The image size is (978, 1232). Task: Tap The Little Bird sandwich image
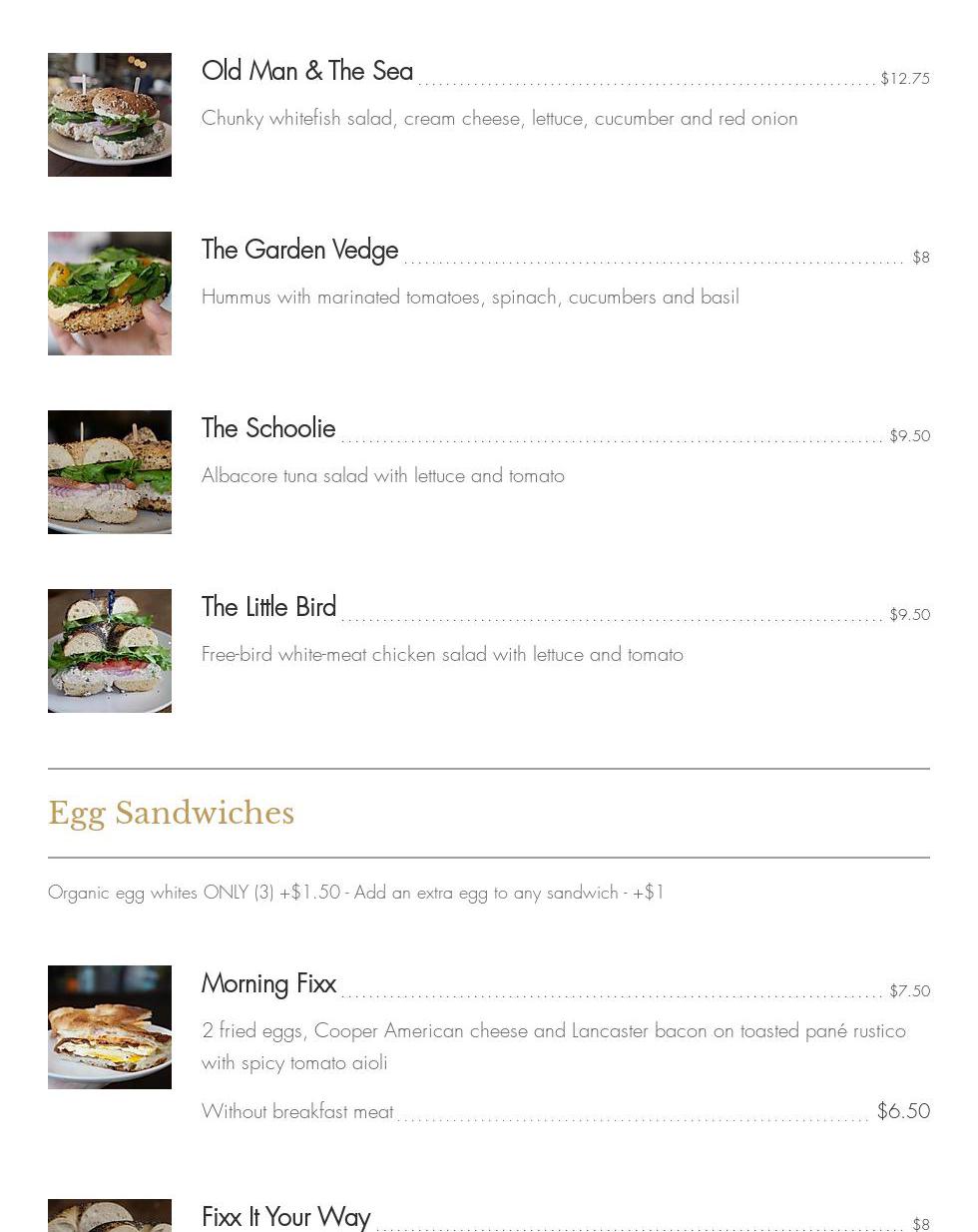(110, 651)
